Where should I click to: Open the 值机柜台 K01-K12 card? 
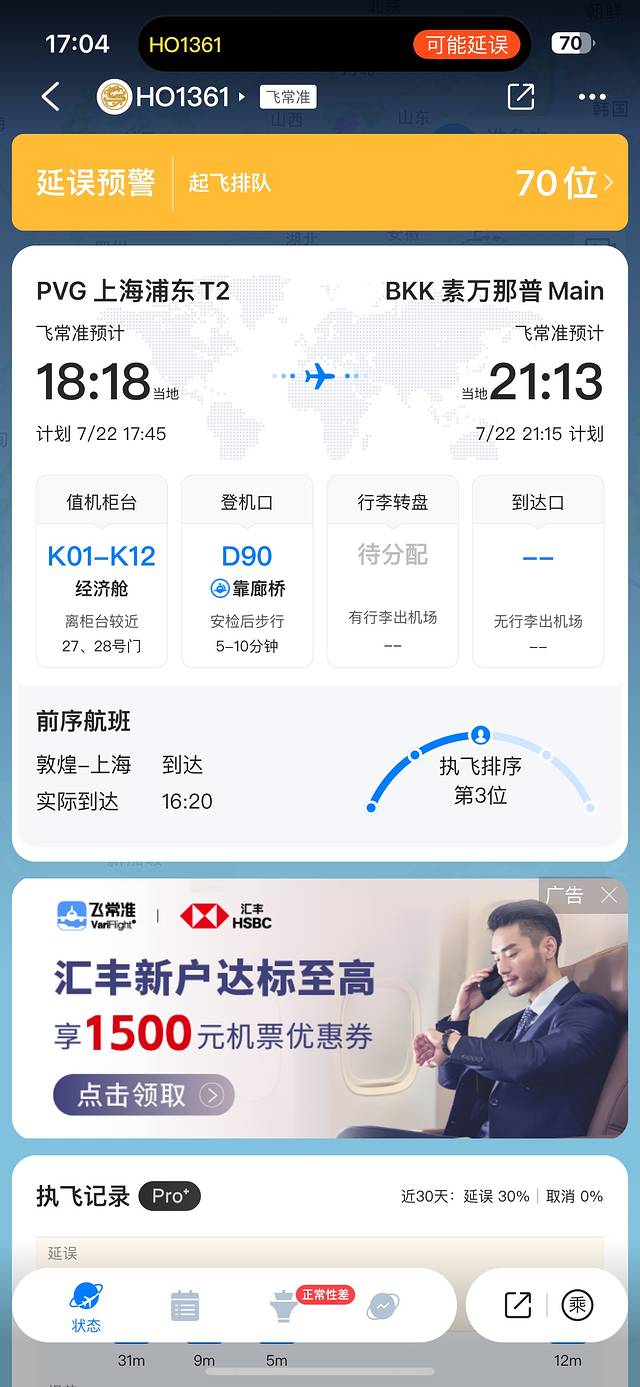pyautogui.click(x=101, y=570)
